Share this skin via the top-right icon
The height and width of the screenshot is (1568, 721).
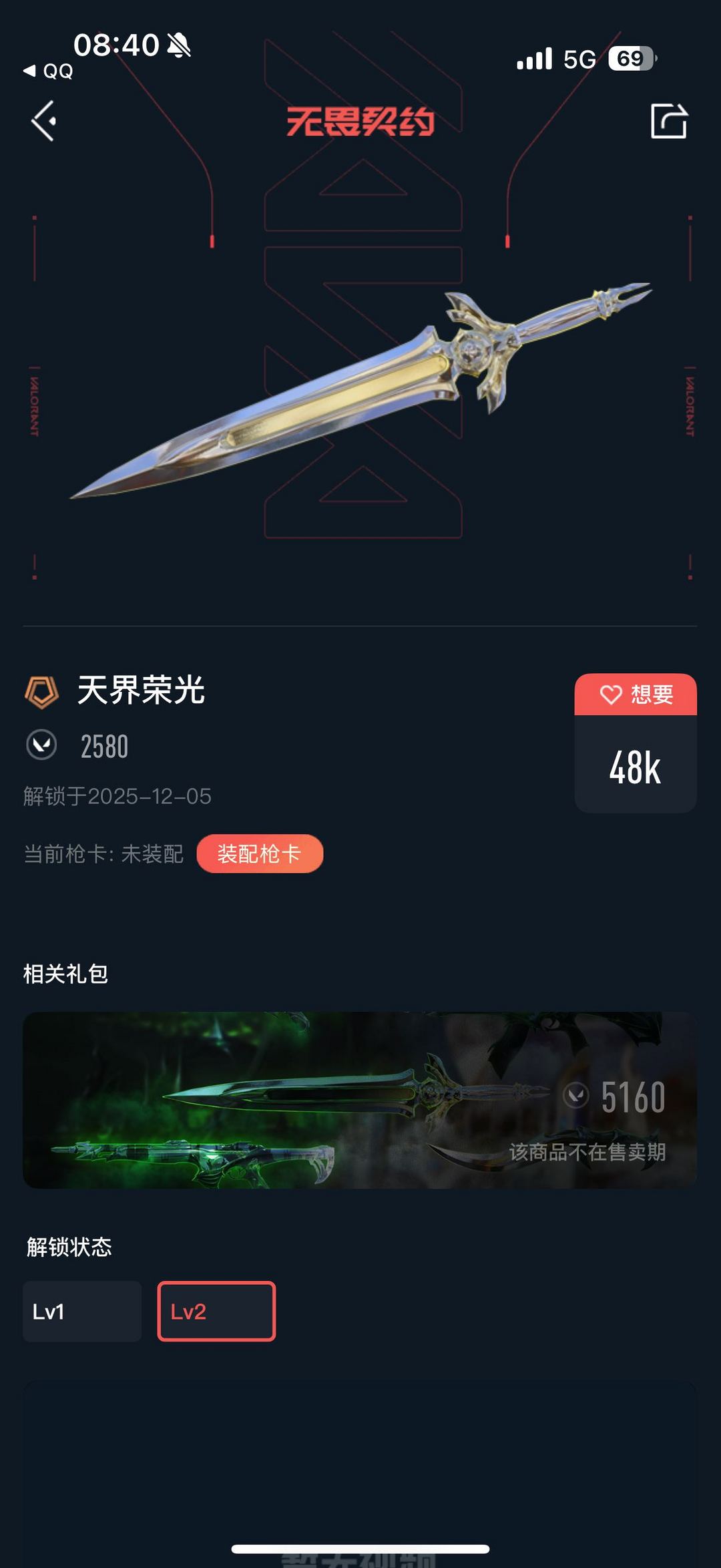[x=668, y=122]
